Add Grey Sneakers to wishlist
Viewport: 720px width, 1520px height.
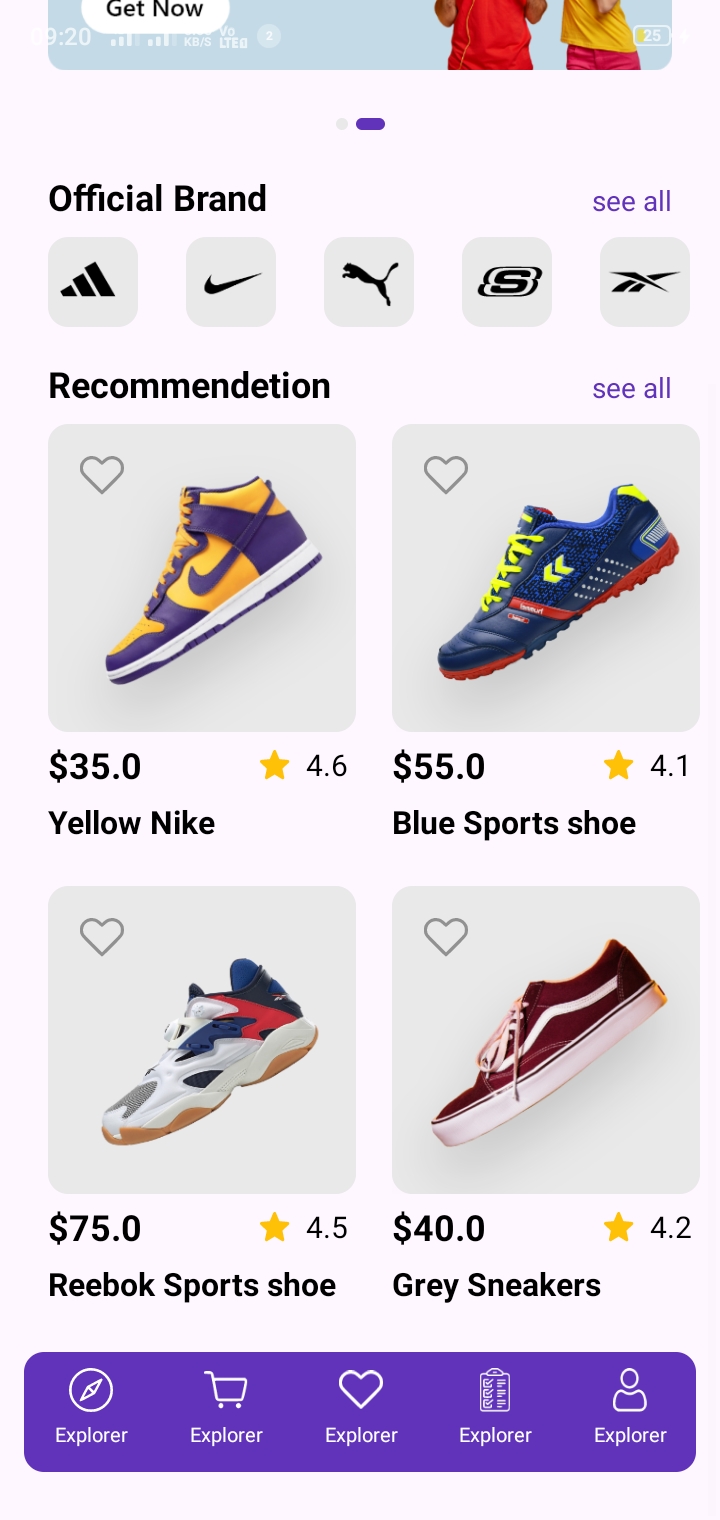pos(446,935)
